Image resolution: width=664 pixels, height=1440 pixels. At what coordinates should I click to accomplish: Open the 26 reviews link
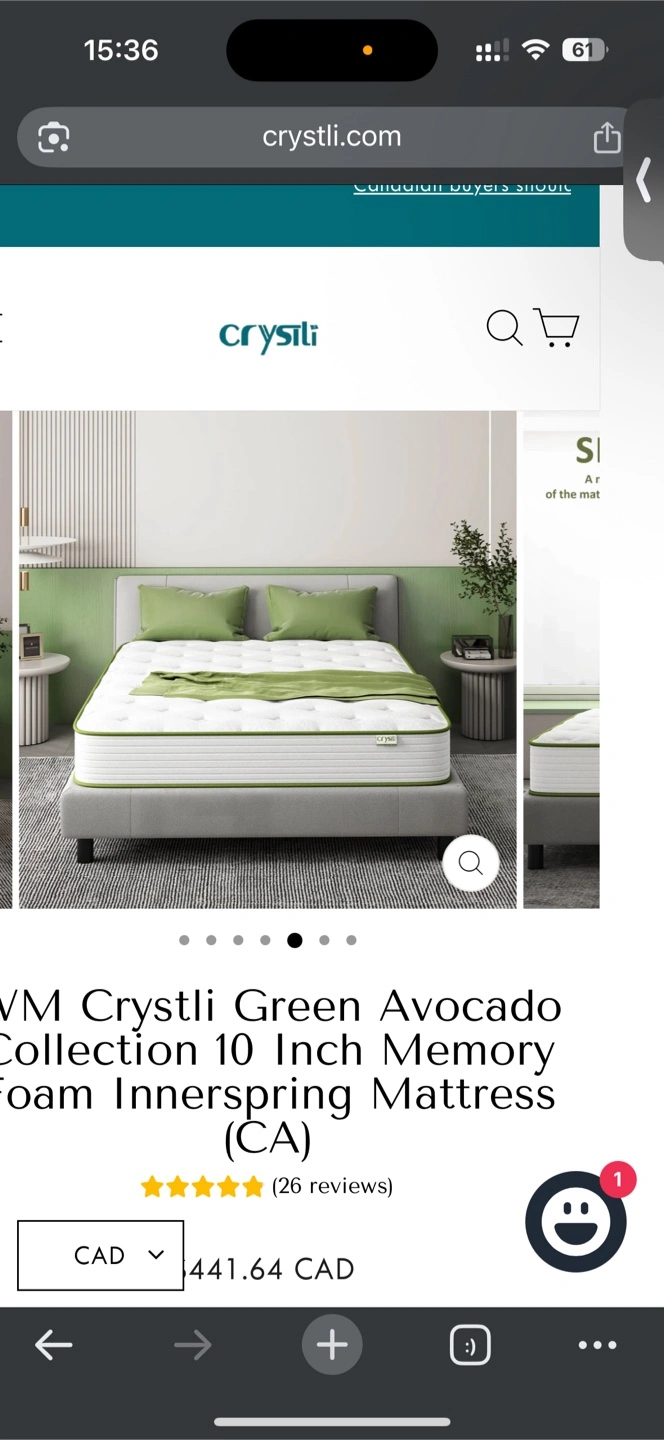(x=332, y=1186)
